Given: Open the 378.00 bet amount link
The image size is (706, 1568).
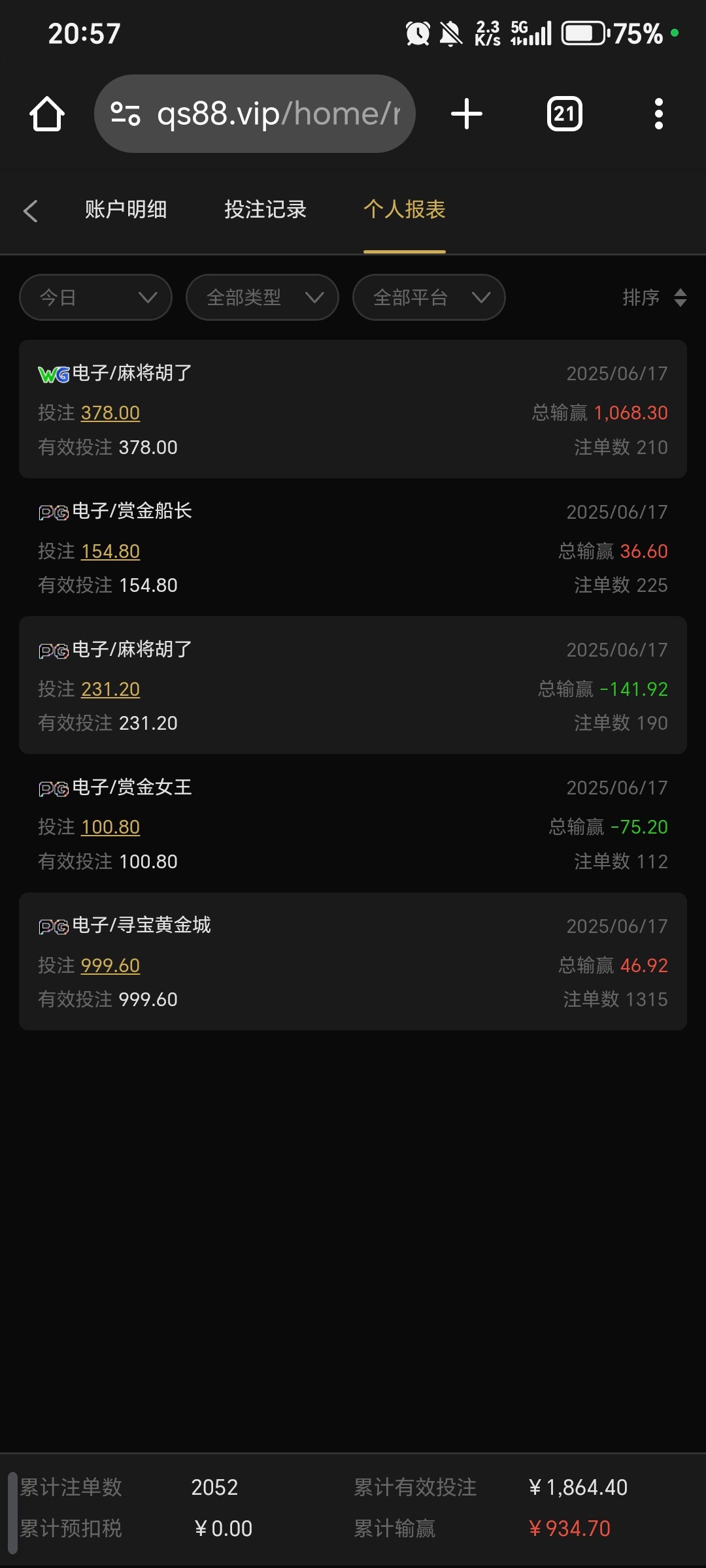Looking at the screenshot, I should point(110,413).
